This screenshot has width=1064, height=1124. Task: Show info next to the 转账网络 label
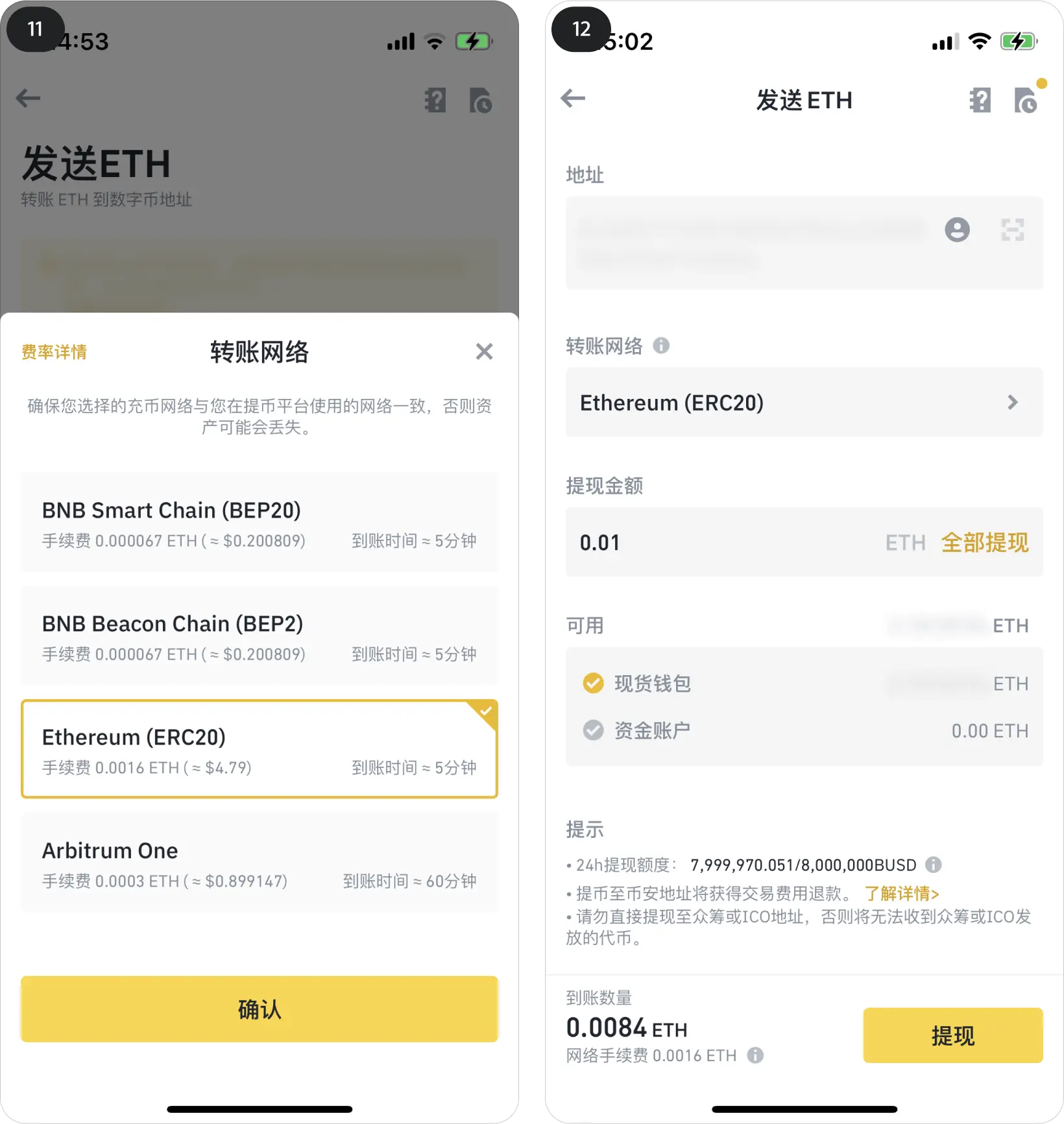point(661,346)
